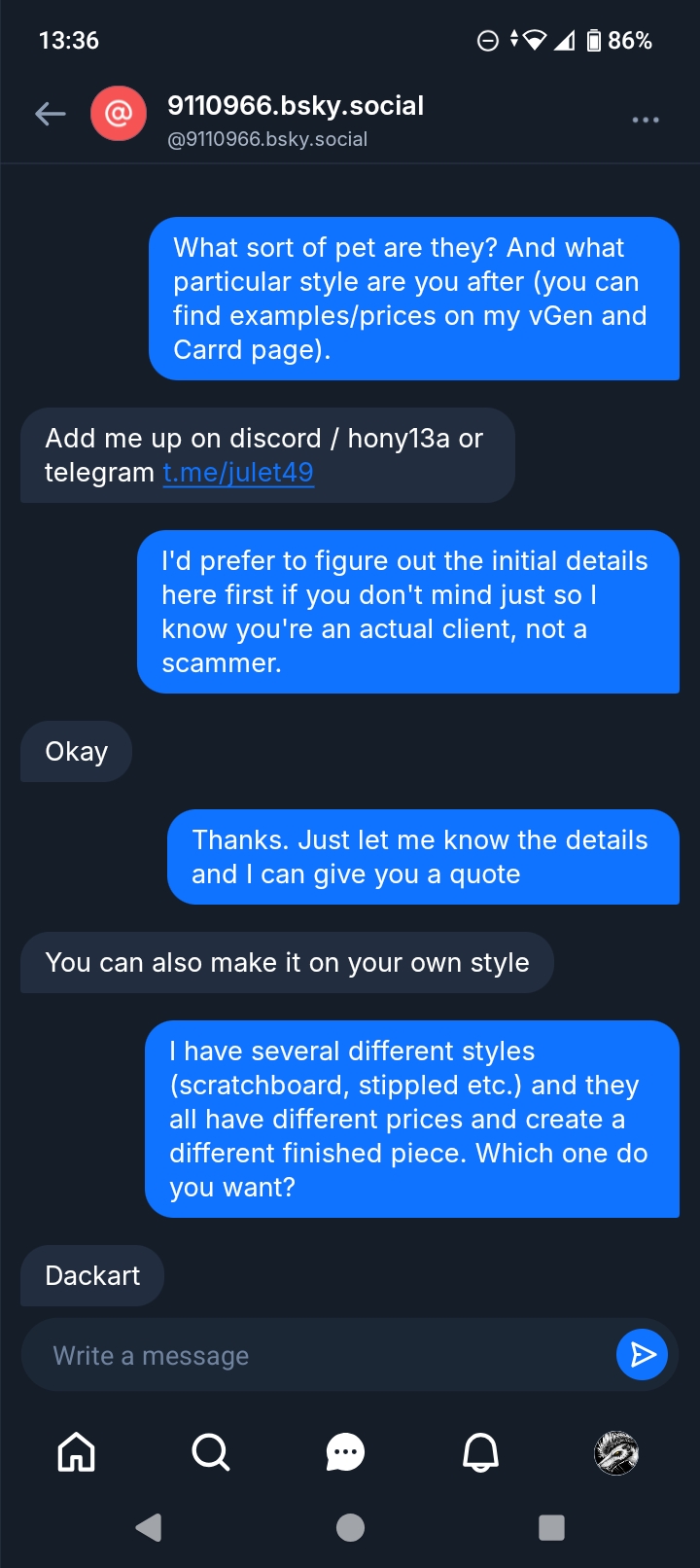This screenshot has height=1568, width=700.
Task: Open the notifications bell tab
Action: pos(480,1452)
